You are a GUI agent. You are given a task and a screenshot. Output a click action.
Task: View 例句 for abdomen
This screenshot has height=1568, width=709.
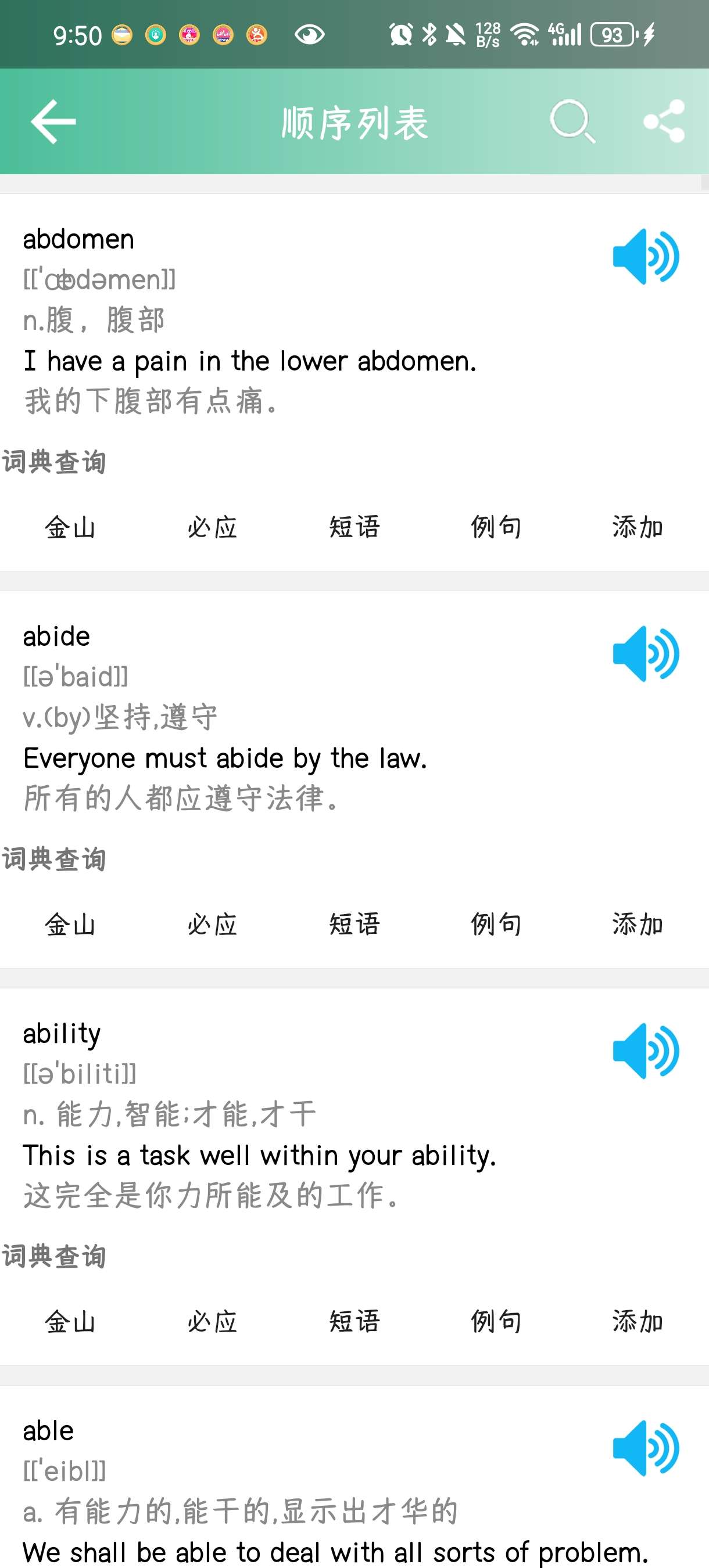(496, 527)
